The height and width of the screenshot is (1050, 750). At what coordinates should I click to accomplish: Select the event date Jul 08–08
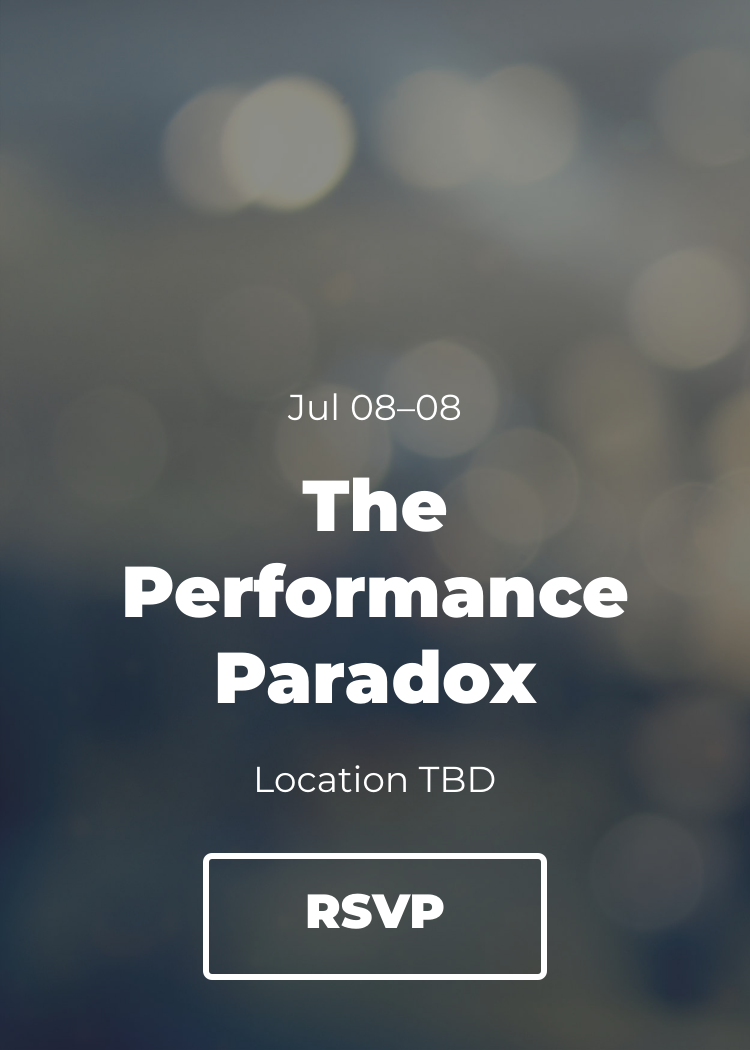374,408
